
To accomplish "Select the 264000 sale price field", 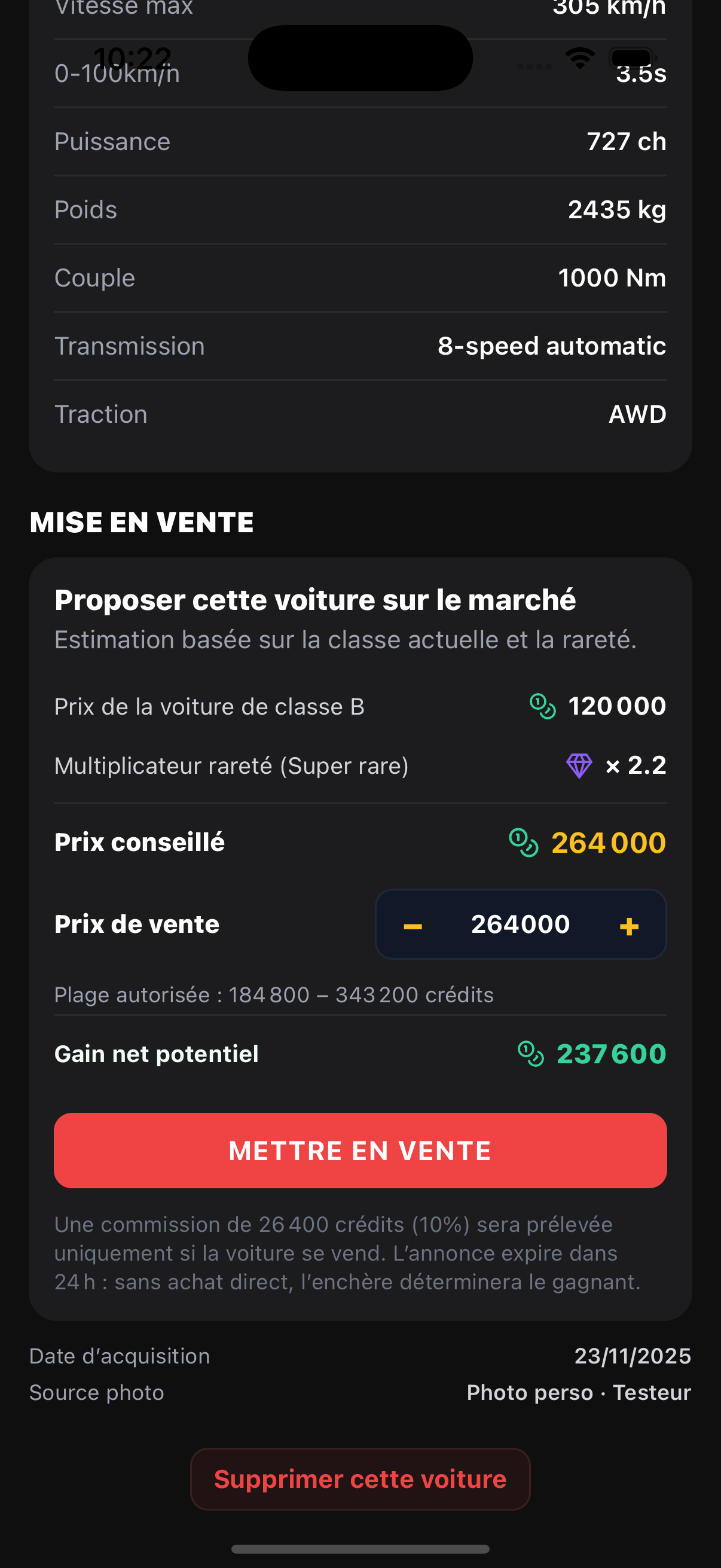I will (521, 924).
